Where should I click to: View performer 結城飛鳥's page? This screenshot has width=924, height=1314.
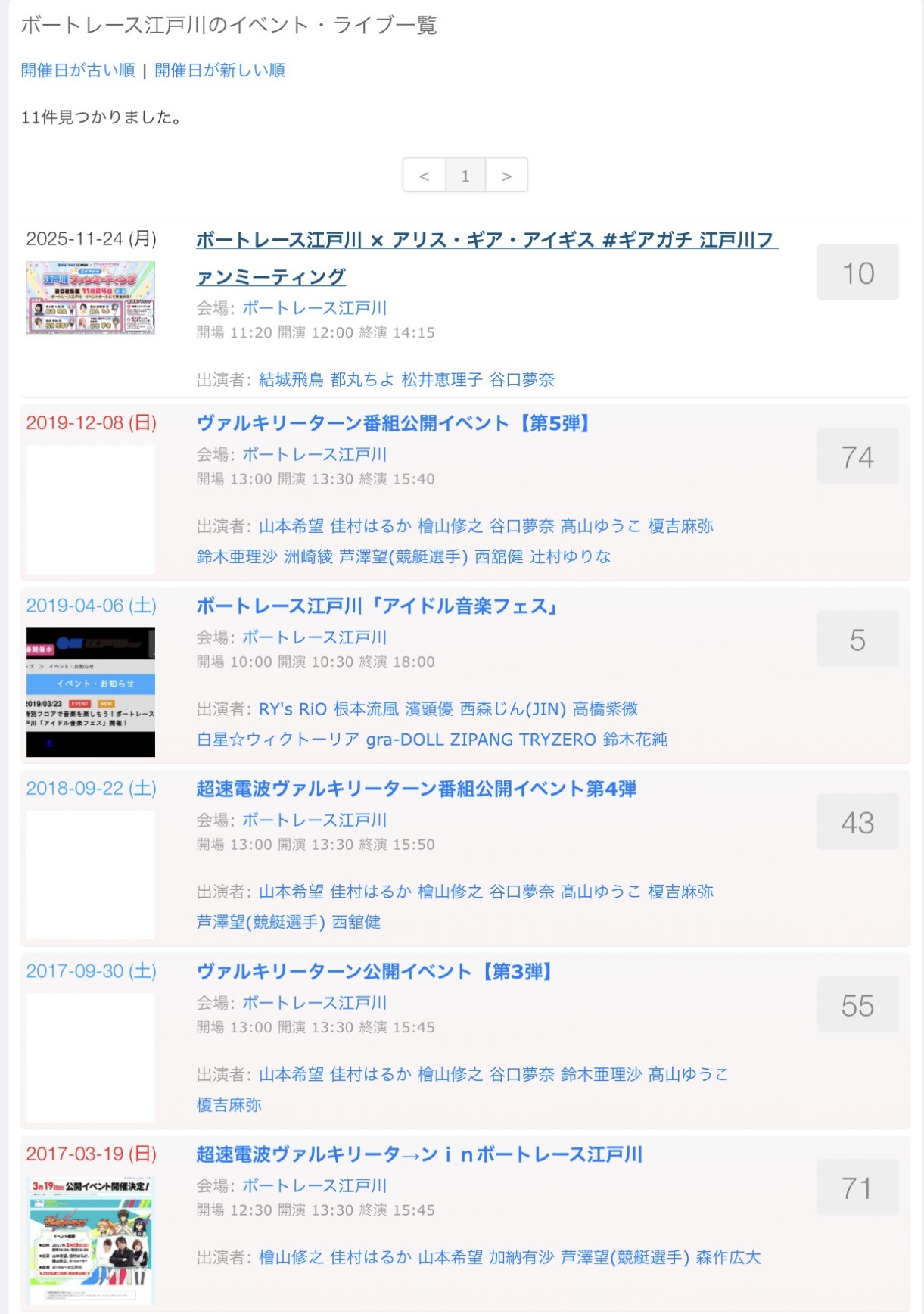tap(291, 380)
